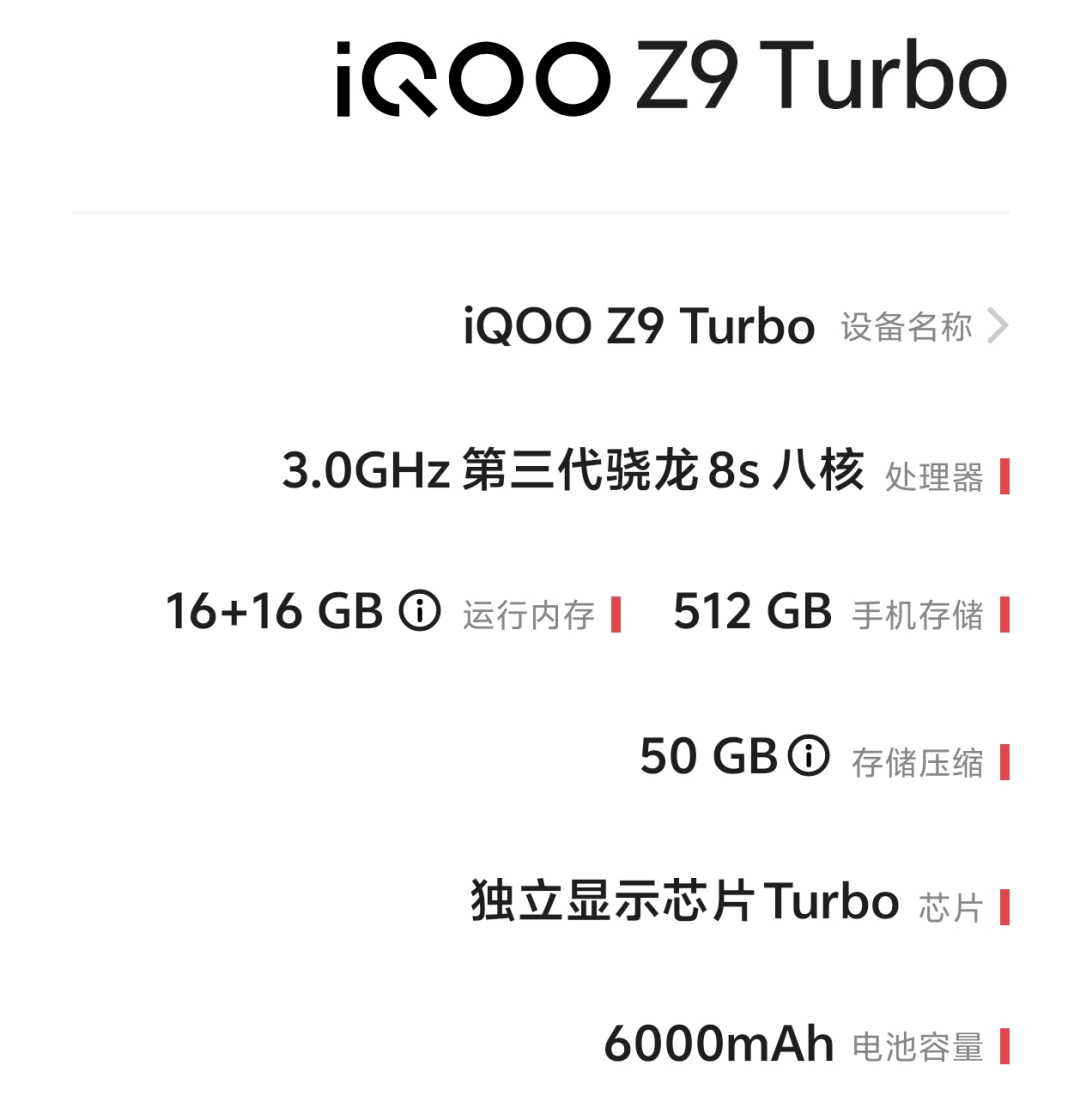Expand the 设备名称 row via its chevron
Image resolution: width=1080 pixels, height=1102 pixels.
(997, 326)
